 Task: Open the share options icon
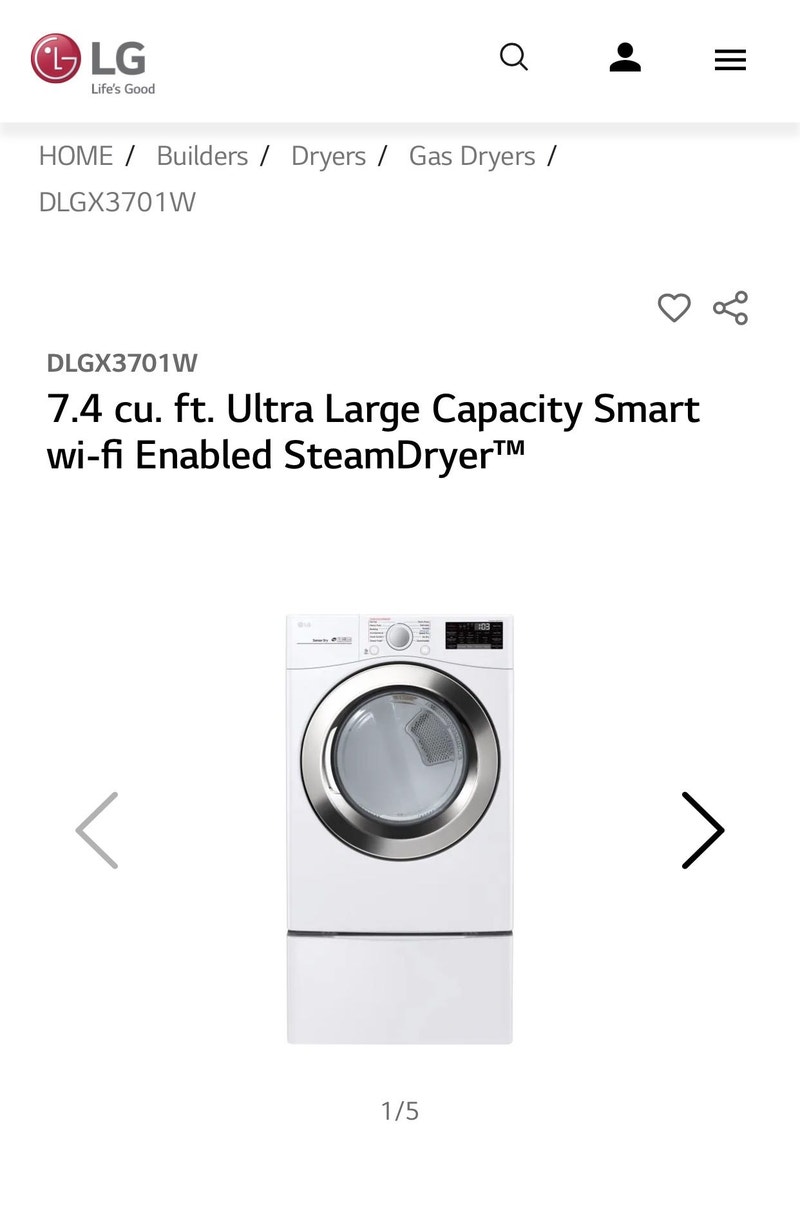(731, 308)
